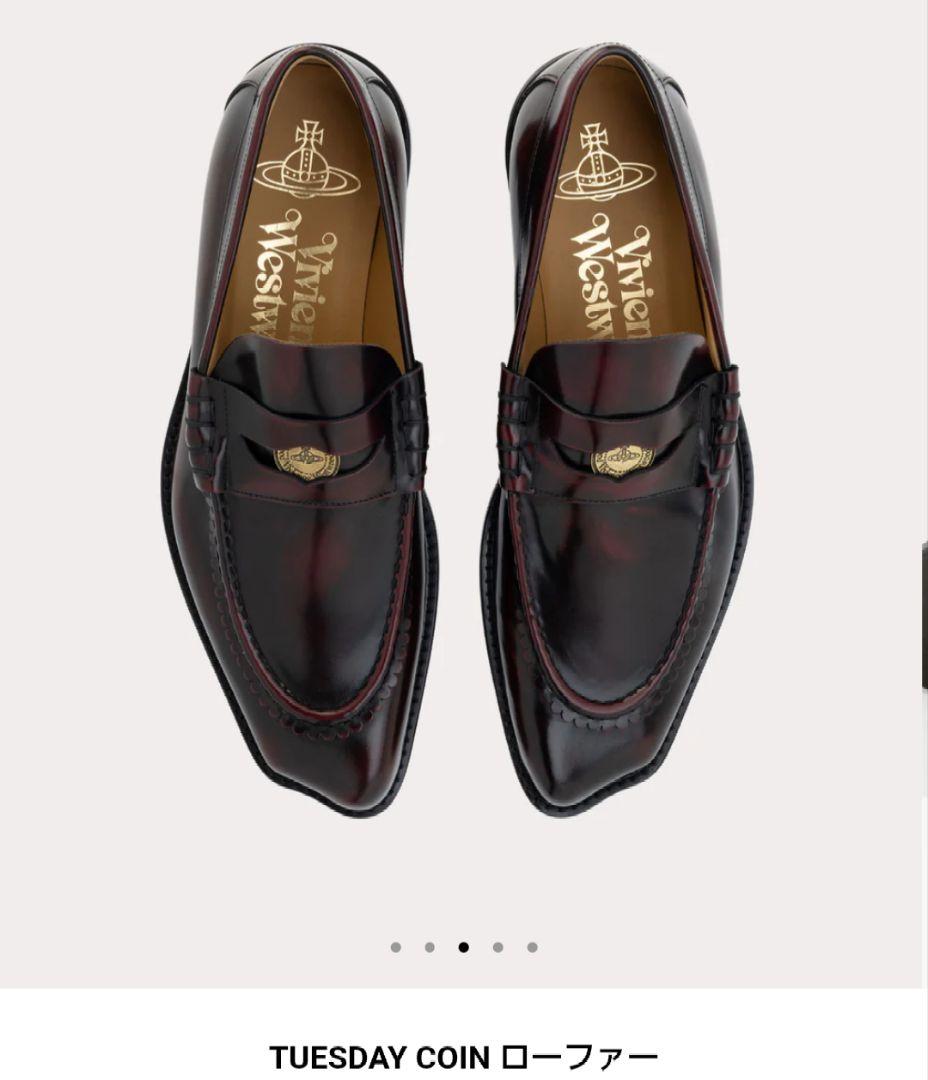
Task: Go to the fourth image indicator dot
Action: (498, 947)
